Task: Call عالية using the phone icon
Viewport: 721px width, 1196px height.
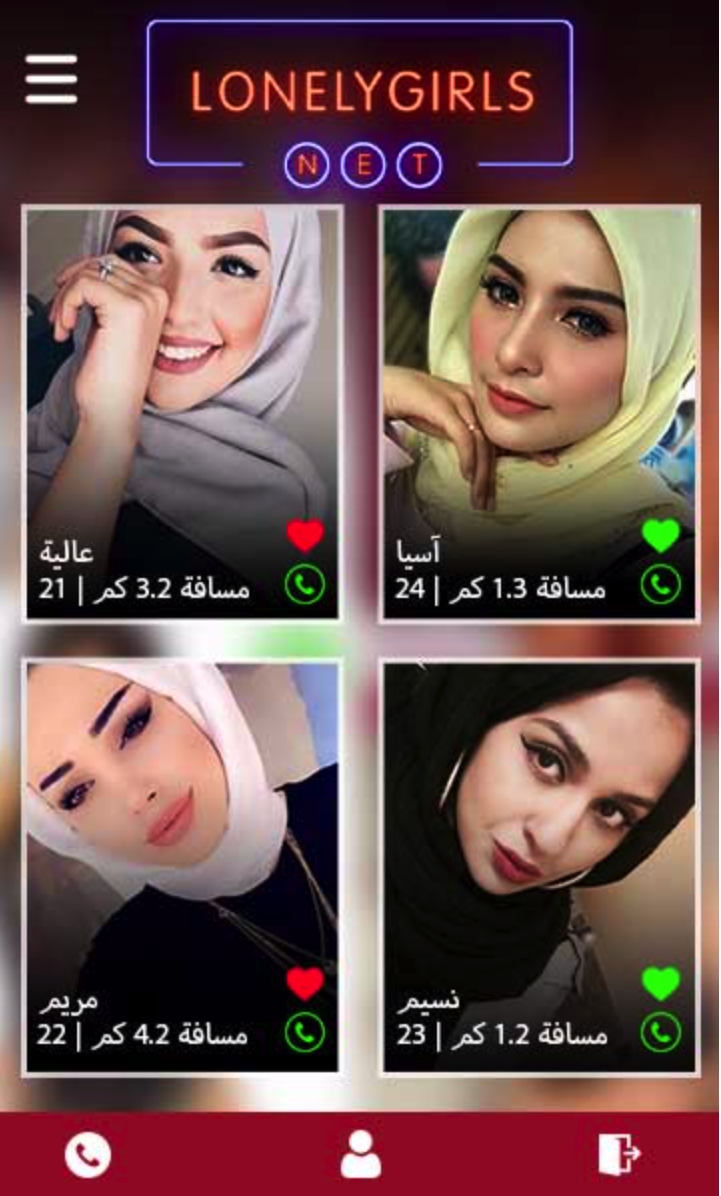Action: click(305, 585)
